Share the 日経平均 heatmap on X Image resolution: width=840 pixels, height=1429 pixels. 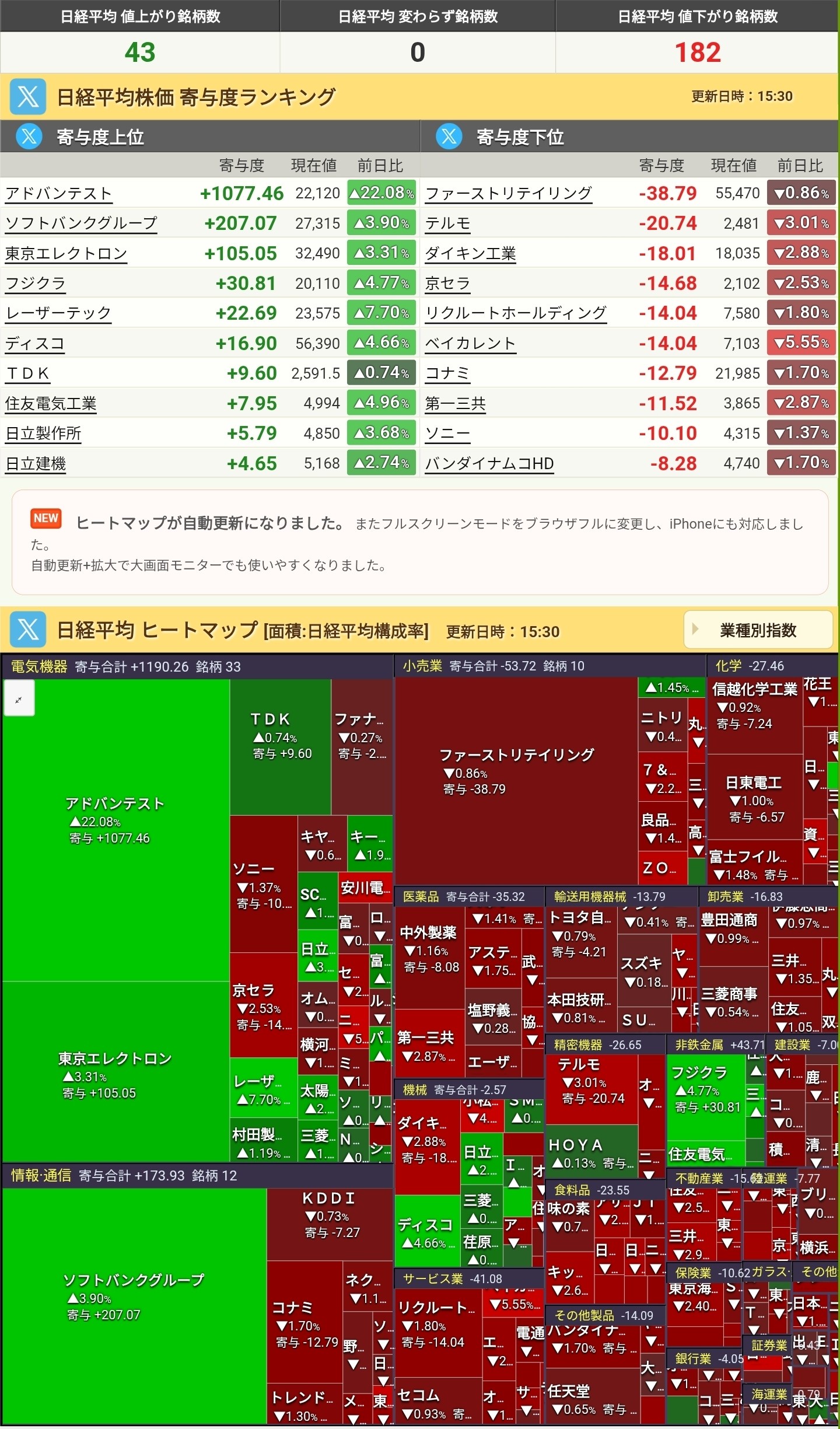pos(27,630)
